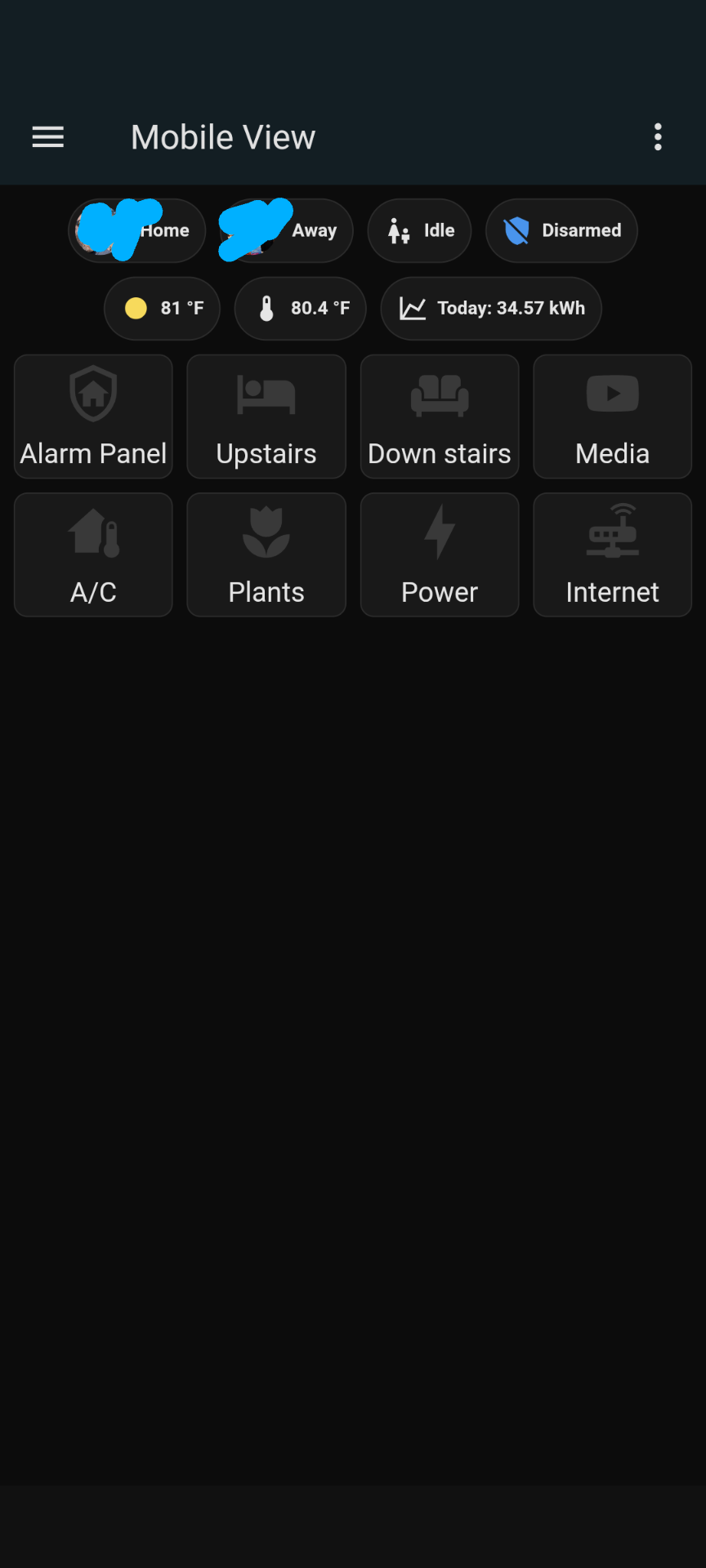Screen dimensions: 706x1568
Task: View the 80.4 °F temperature chip
Action: point(301,309)
